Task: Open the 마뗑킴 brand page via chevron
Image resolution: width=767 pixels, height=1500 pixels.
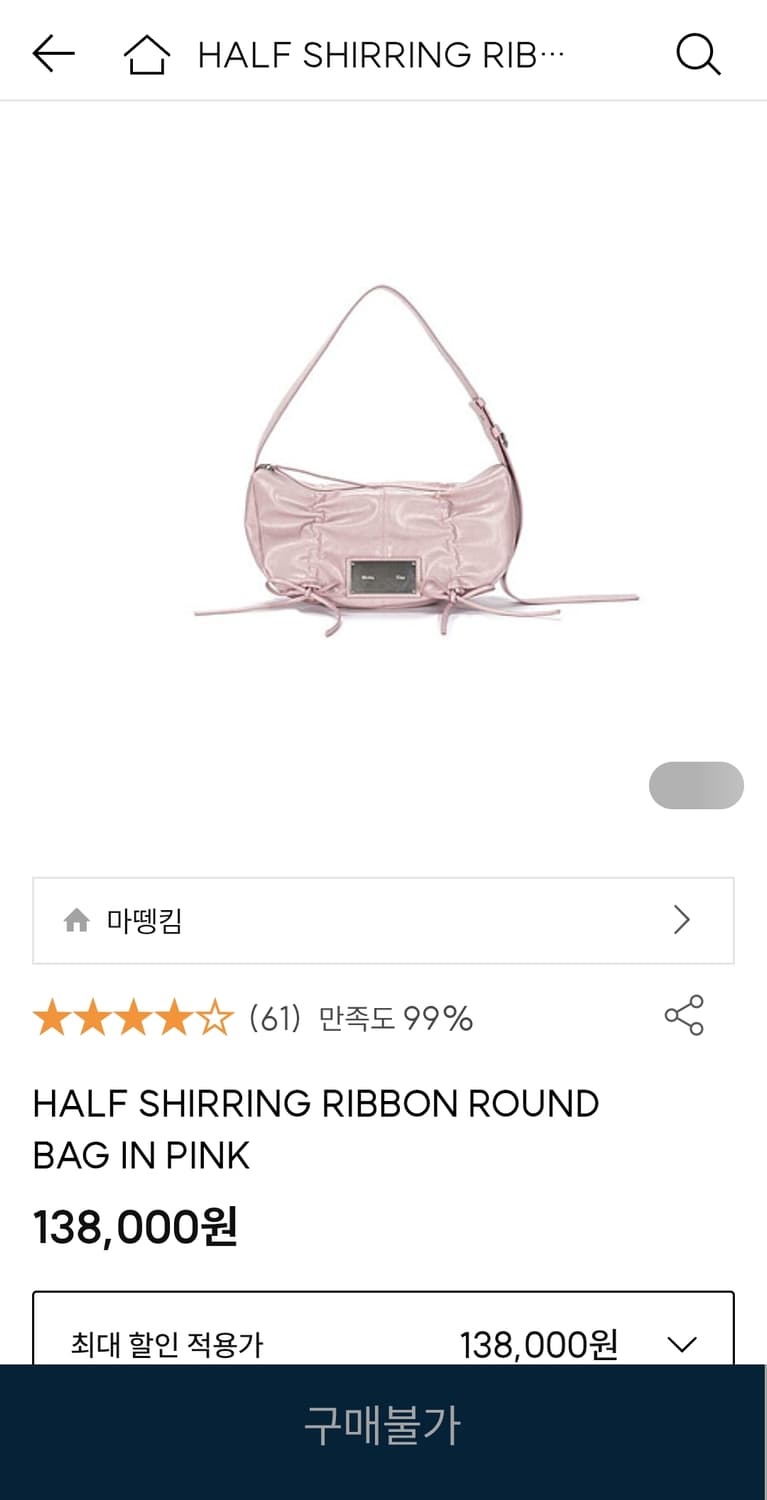Action: 683,920
